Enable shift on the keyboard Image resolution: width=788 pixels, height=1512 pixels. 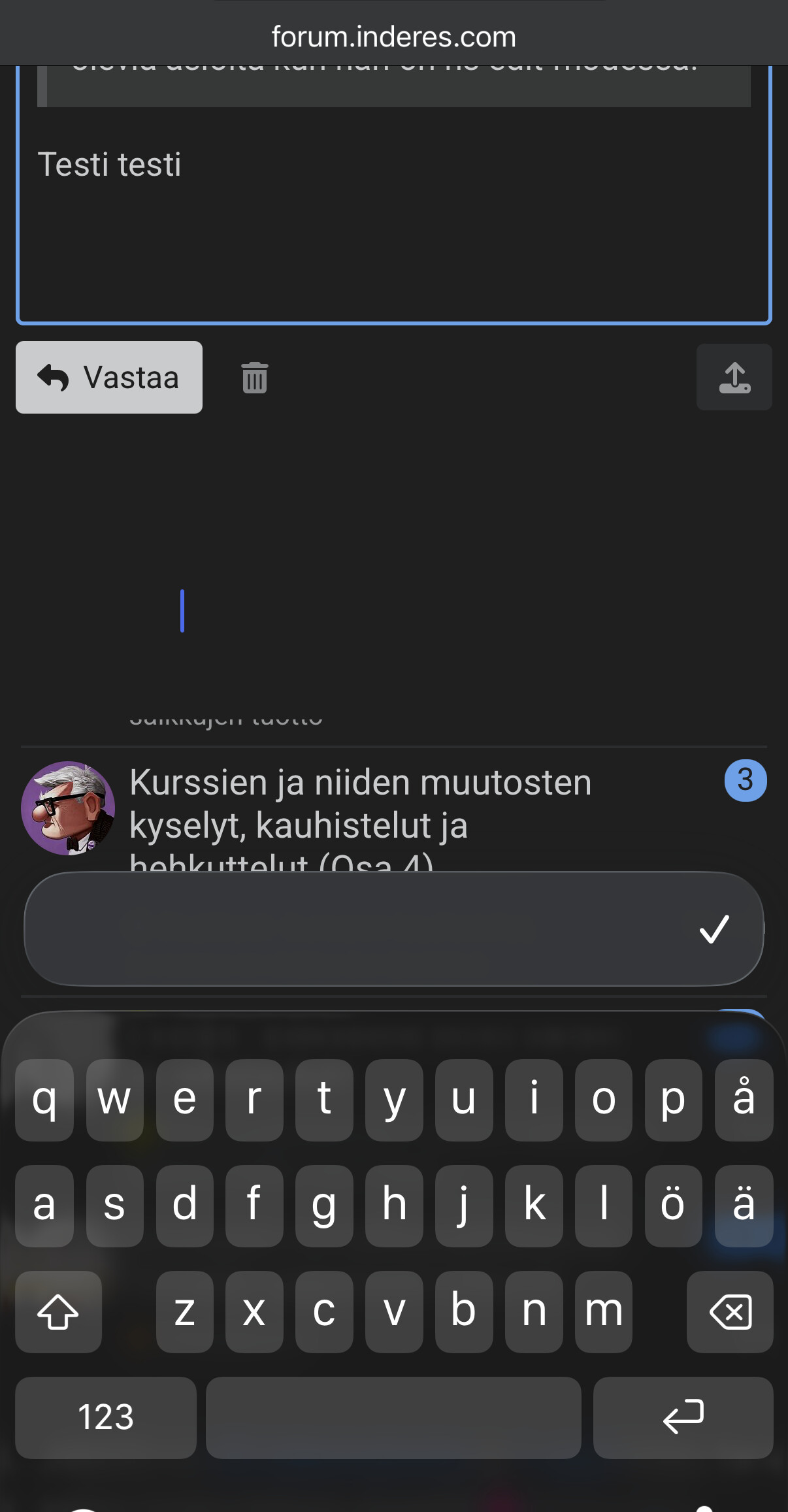[x=58, y=1311]
